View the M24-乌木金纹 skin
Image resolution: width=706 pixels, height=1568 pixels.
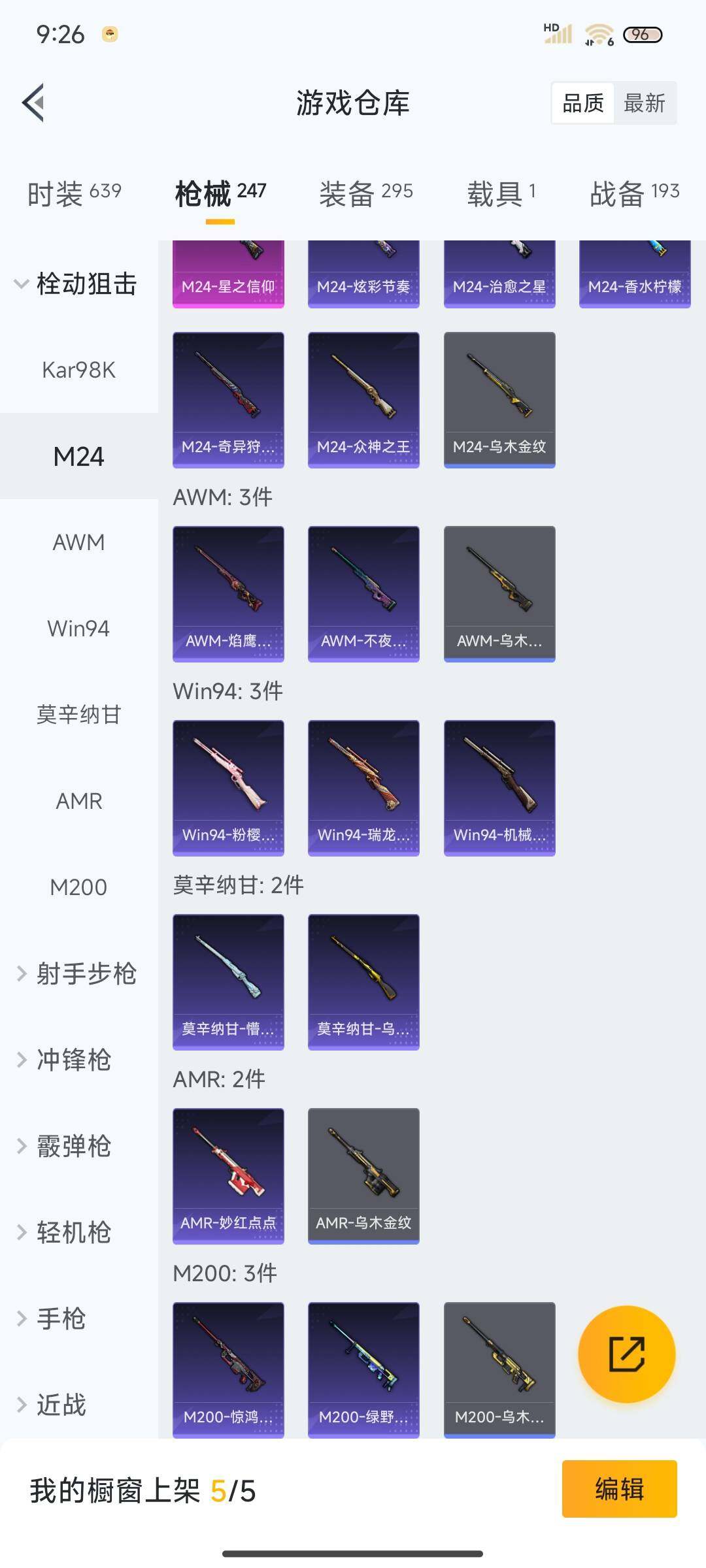pyautogui.click(x=499, y=400)
